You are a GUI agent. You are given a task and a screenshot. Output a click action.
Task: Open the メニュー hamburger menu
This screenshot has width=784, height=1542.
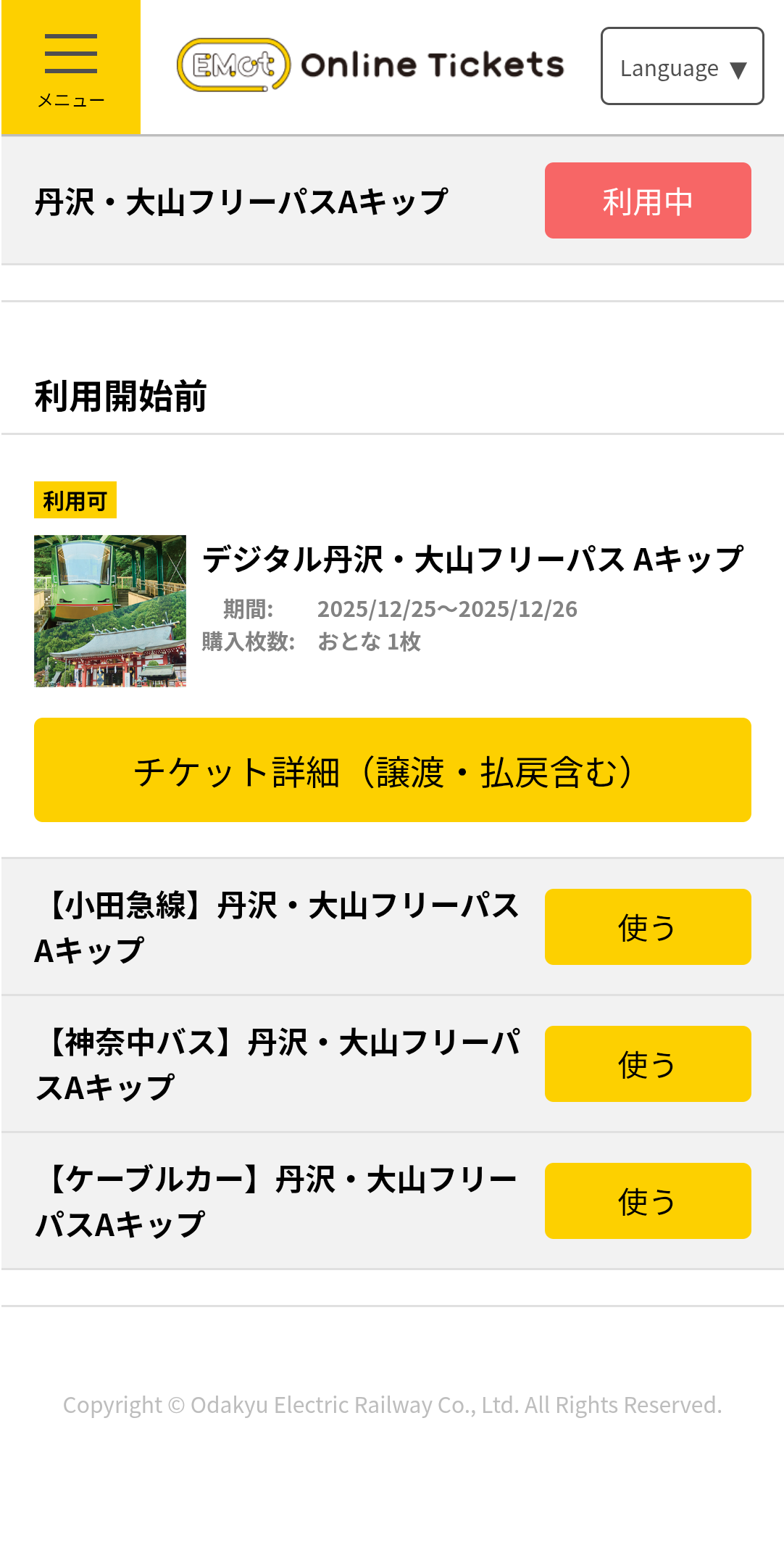(70, 67)
